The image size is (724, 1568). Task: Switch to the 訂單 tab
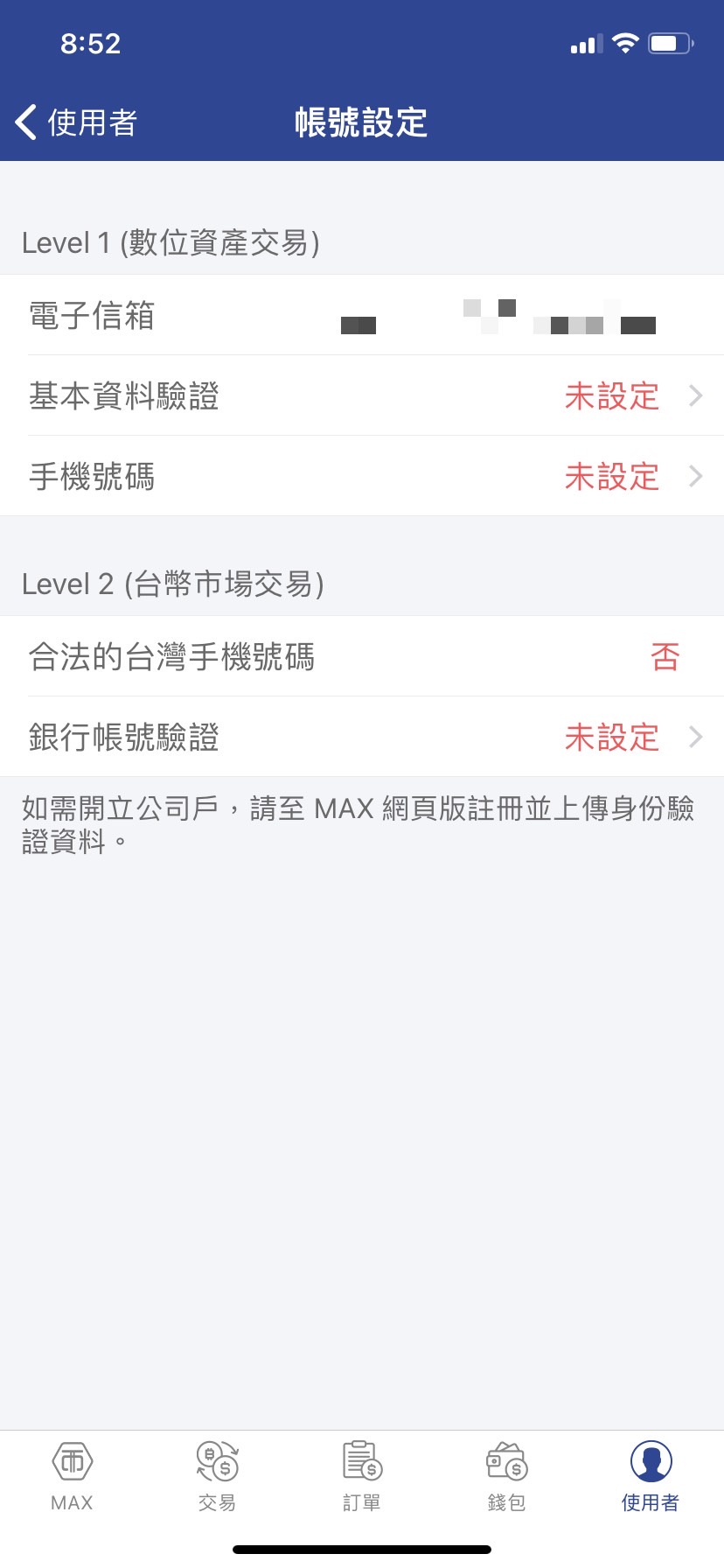(x=362, y=1477)
